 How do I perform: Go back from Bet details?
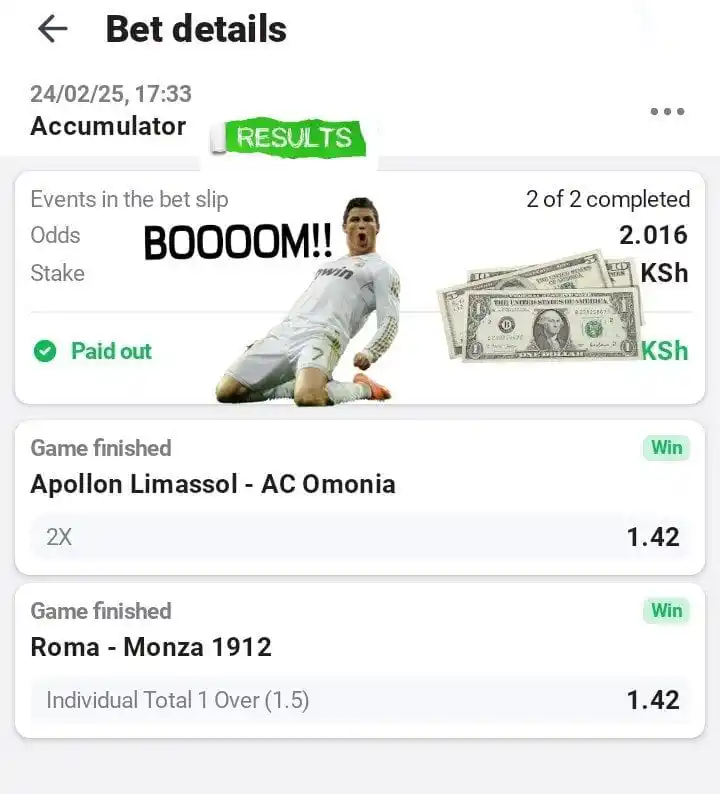coord(51,29)
